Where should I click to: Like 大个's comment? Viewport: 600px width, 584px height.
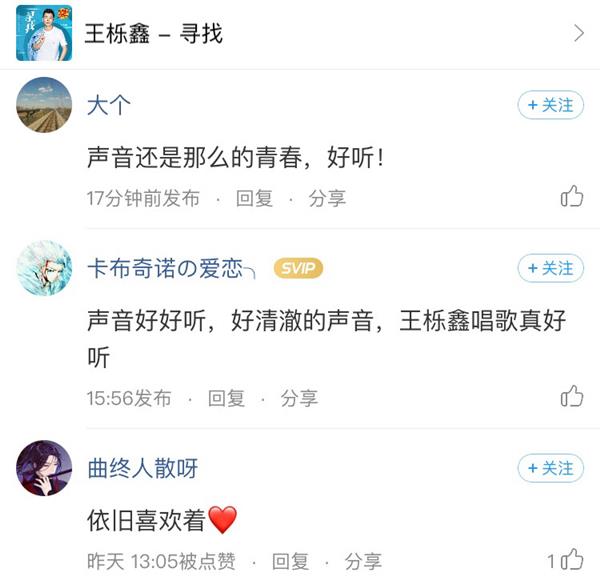click(572, 197)
